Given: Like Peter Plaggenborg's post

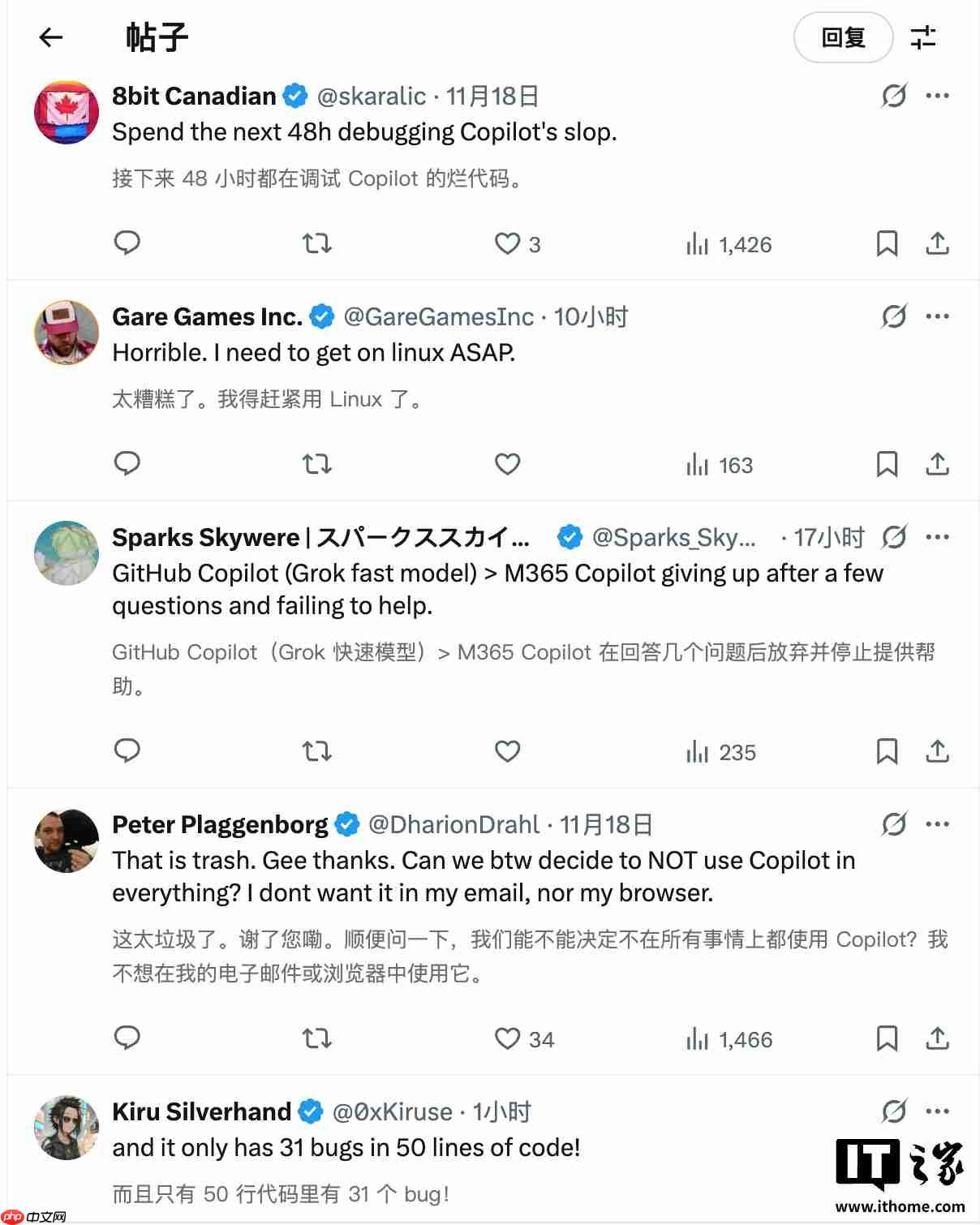Looking at the screenshot, I should click(x=508, y=1038).
